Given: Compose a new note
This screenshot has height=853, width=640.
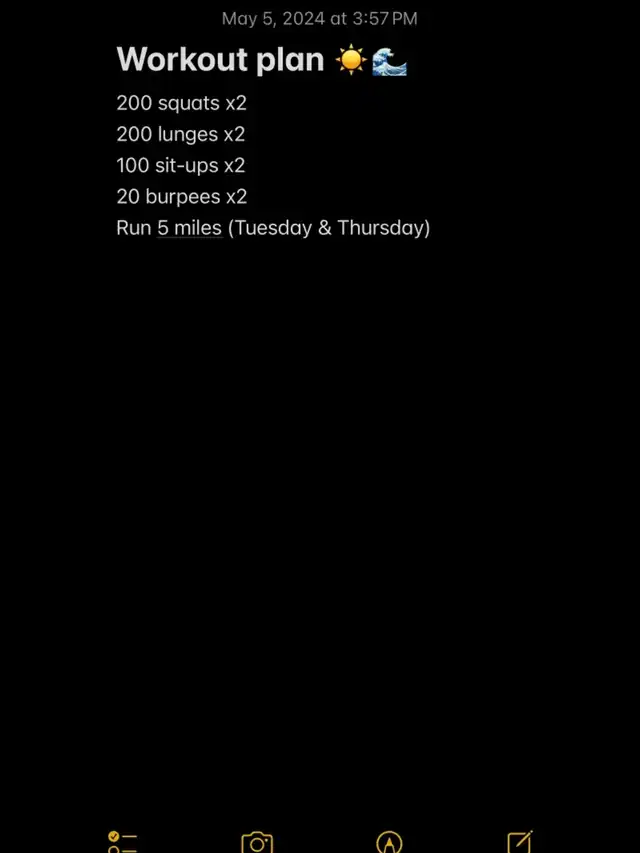Looking at the screenshot, I should click(520, 842).
